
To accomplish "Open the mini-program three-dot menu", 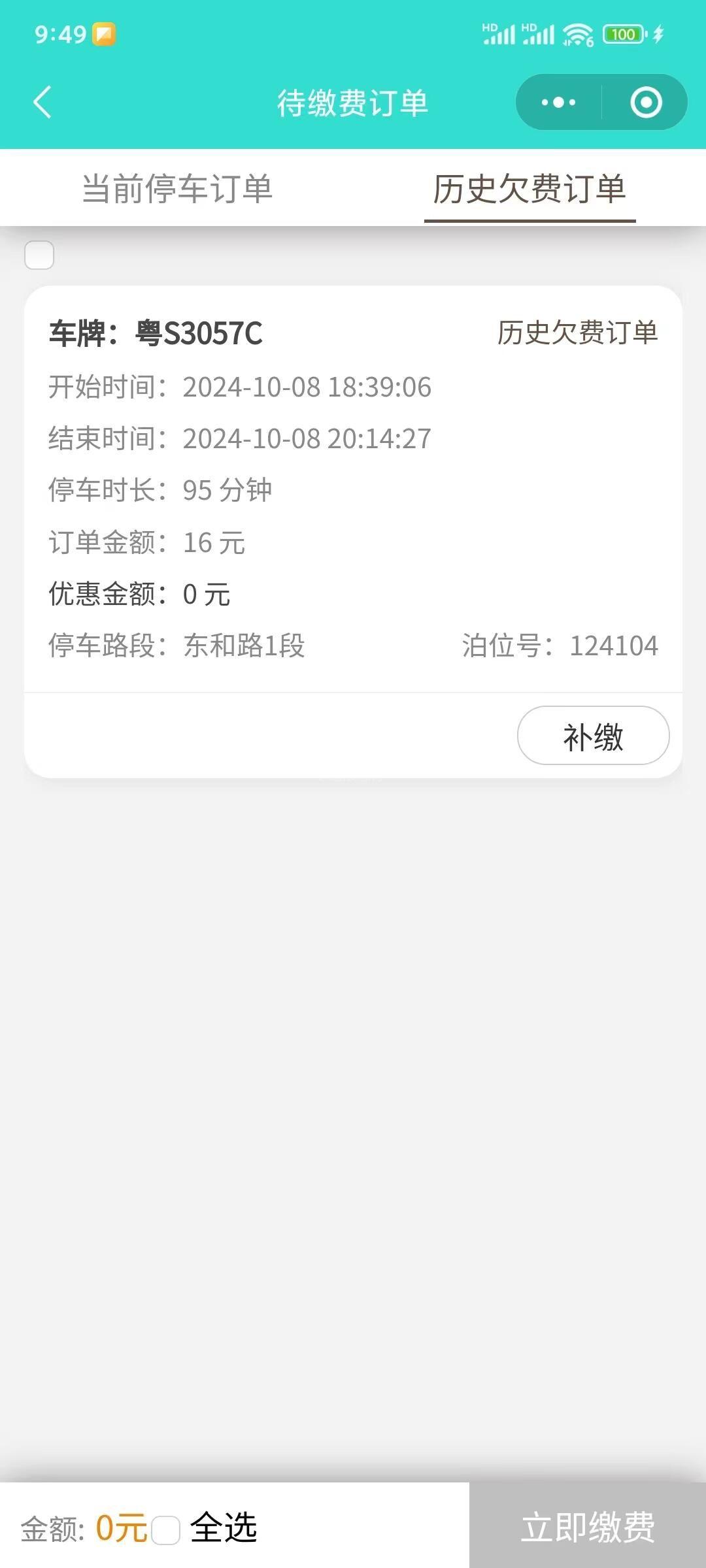I will pyautogui.click(x=559, y=103).
